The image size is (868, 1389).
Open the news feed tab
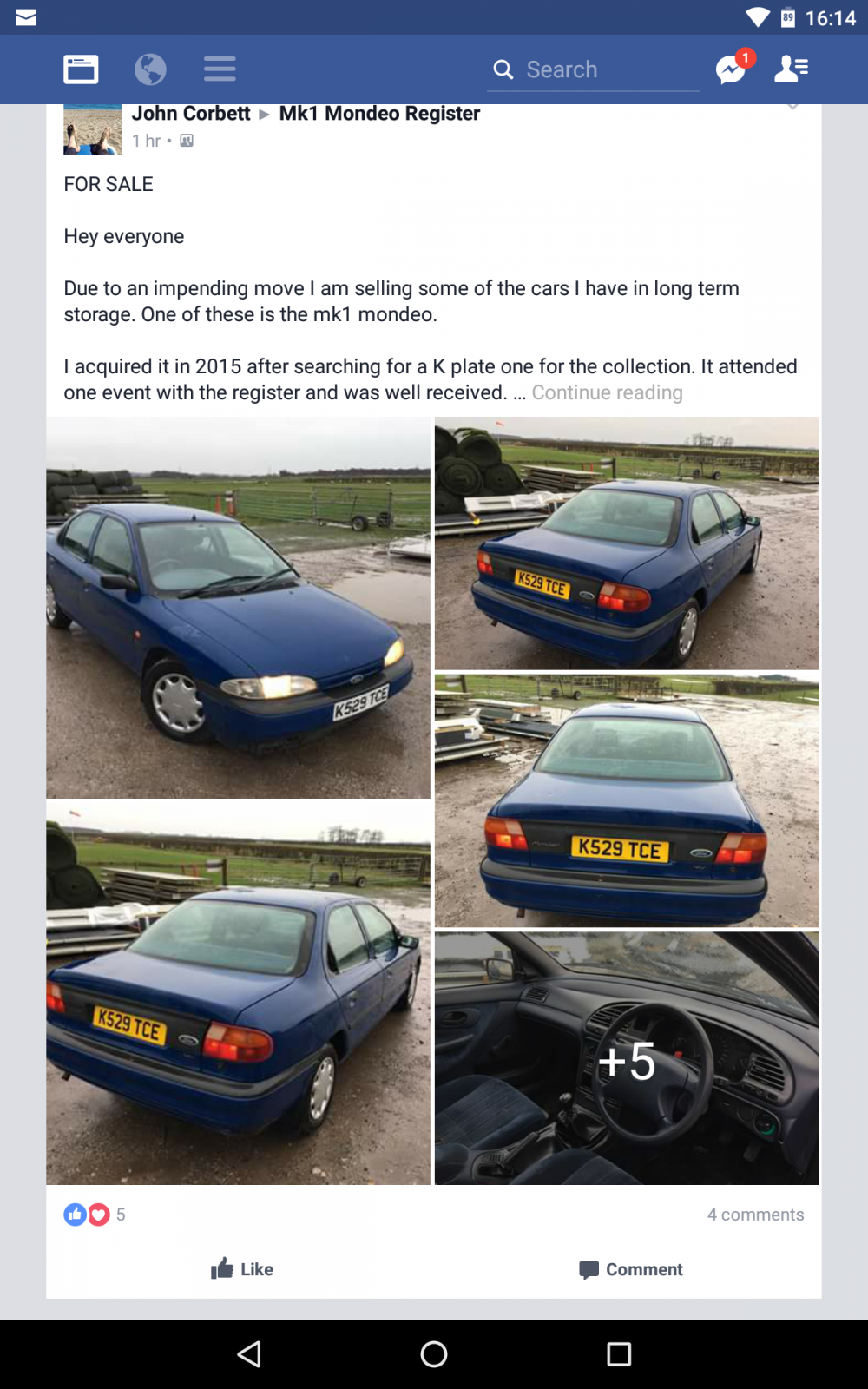[81, 69]
